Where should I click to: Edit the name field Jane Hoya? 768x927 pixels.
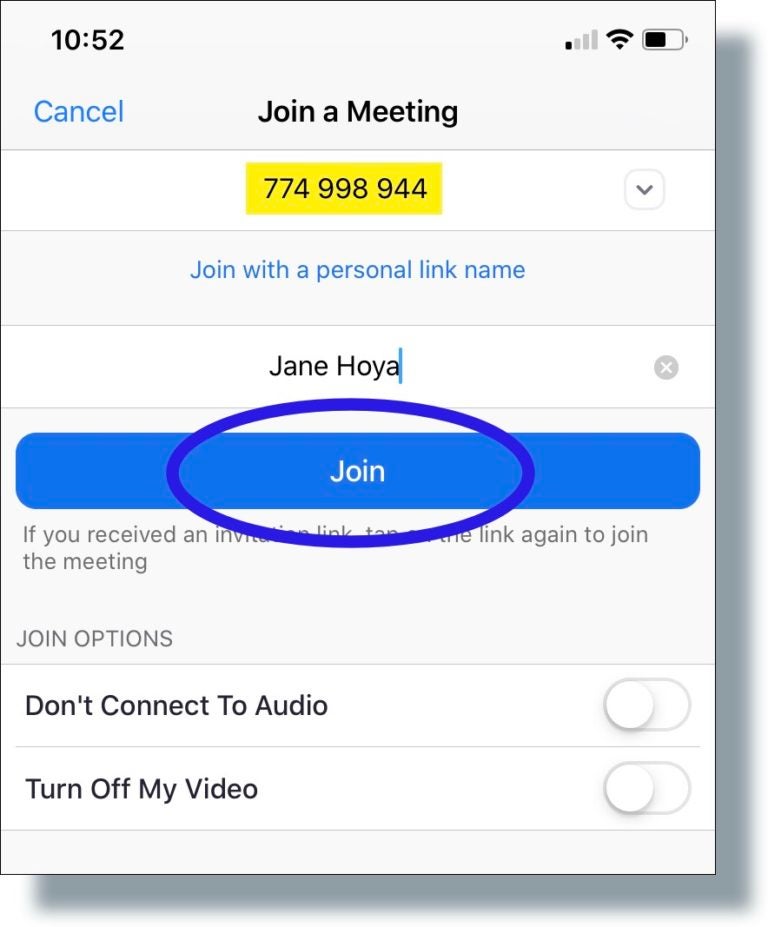pos(334,367)
